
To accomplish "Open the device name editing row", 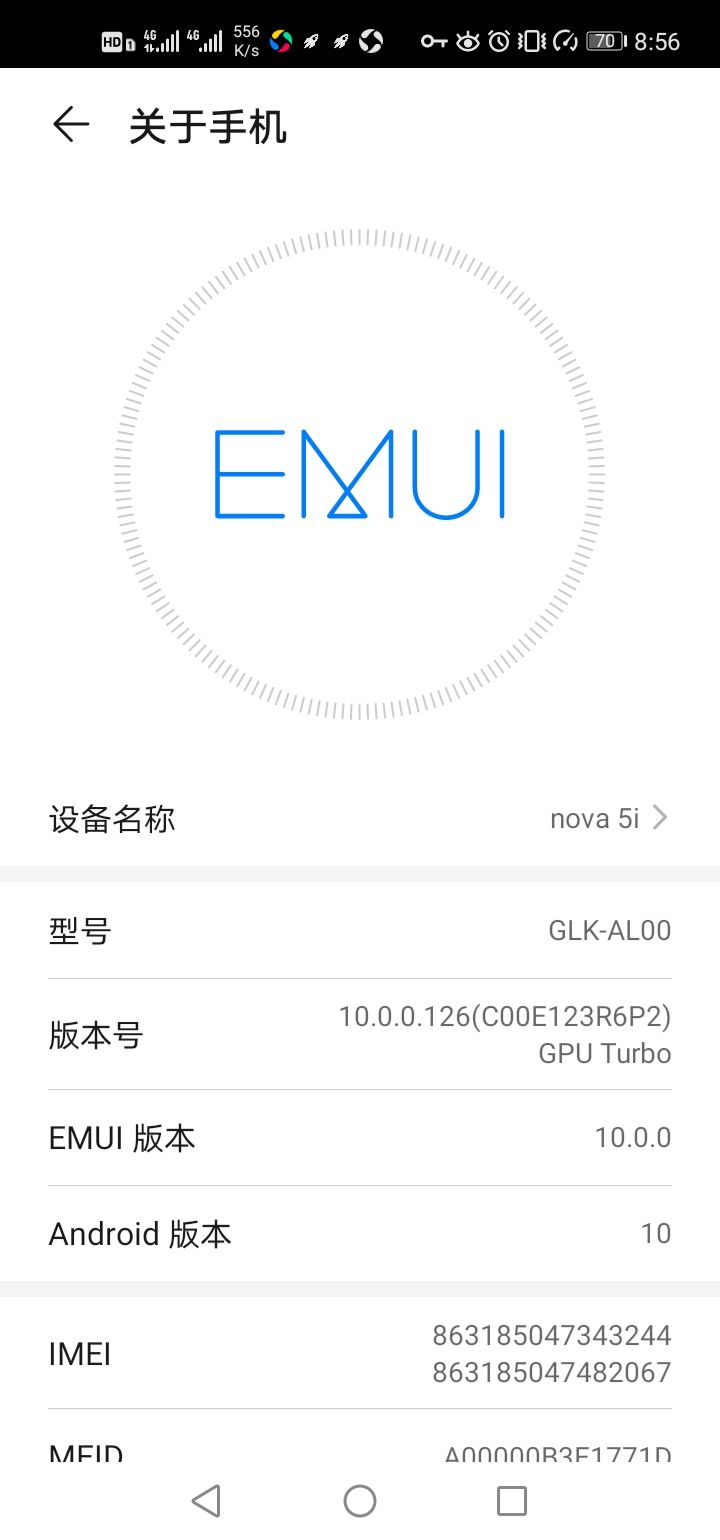I will (360, 818).
